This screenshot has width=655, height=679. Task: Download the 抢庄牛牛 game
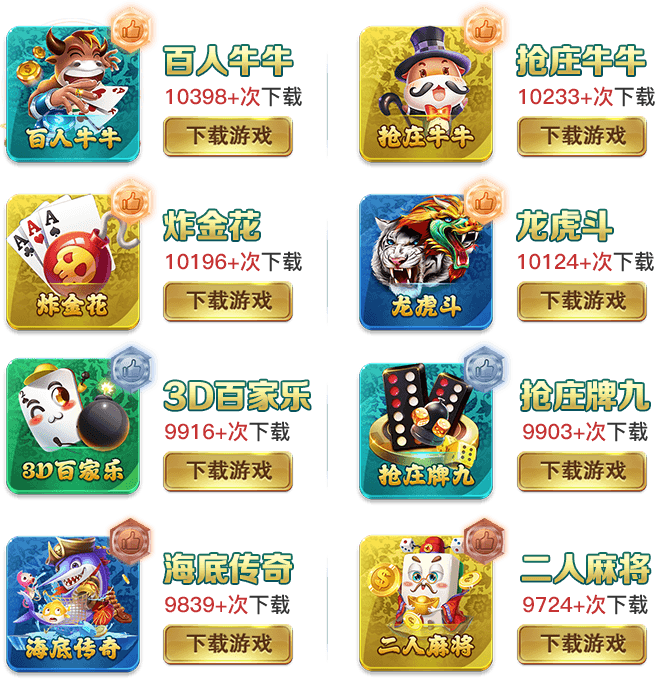[x=583, y=135]
